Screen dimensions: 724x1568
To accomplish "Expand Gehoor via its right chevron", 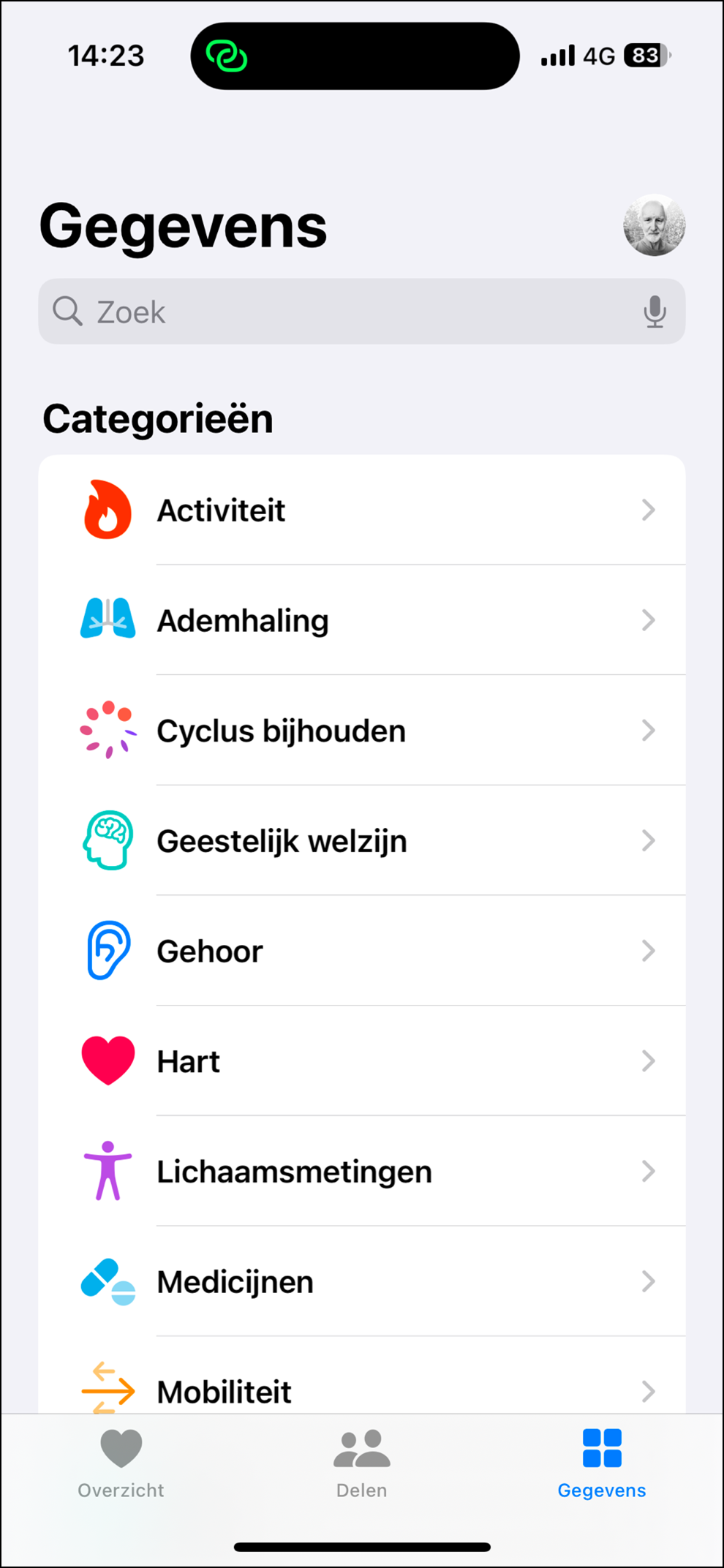I will pos(649,951).
